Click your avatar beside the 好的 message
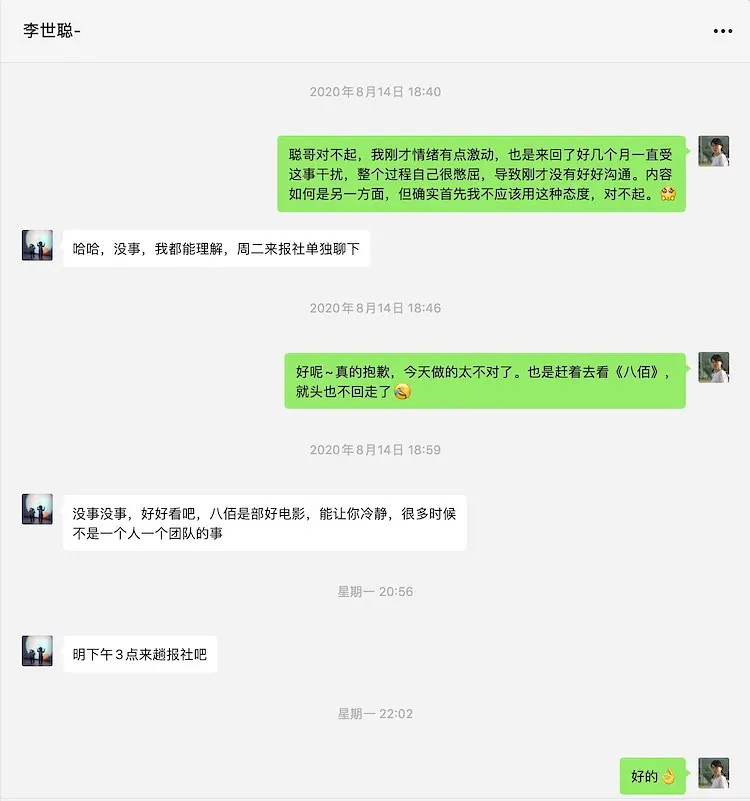 [714, 774]
